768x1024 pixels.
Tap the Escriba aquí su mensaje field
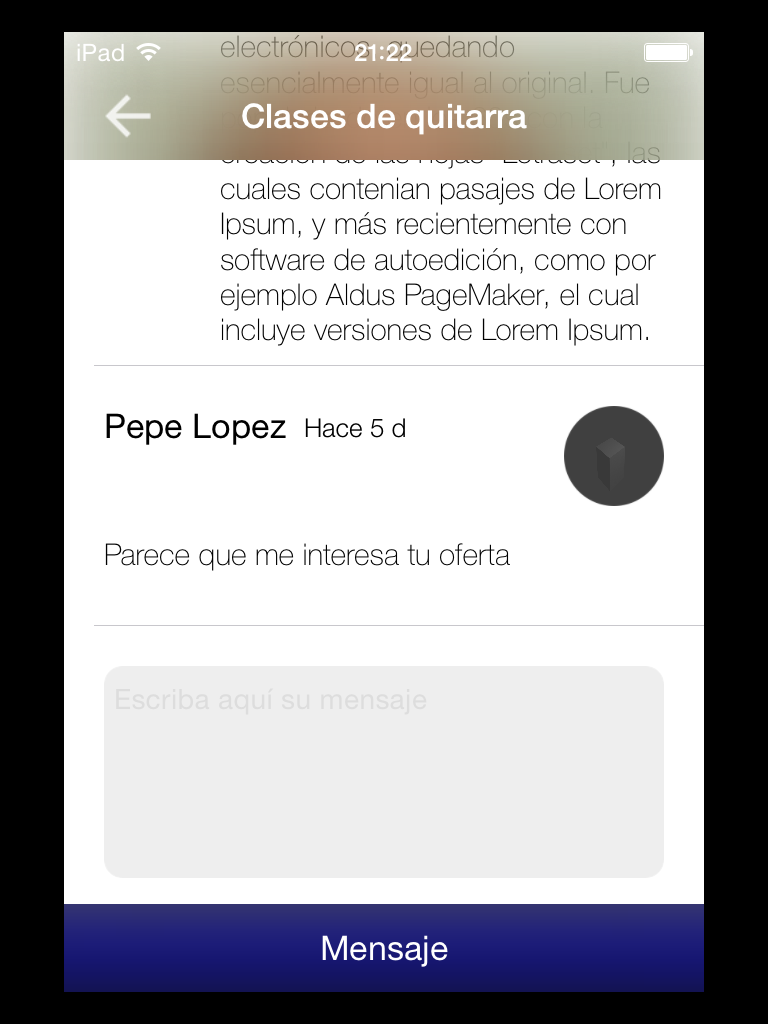(384, 770)
